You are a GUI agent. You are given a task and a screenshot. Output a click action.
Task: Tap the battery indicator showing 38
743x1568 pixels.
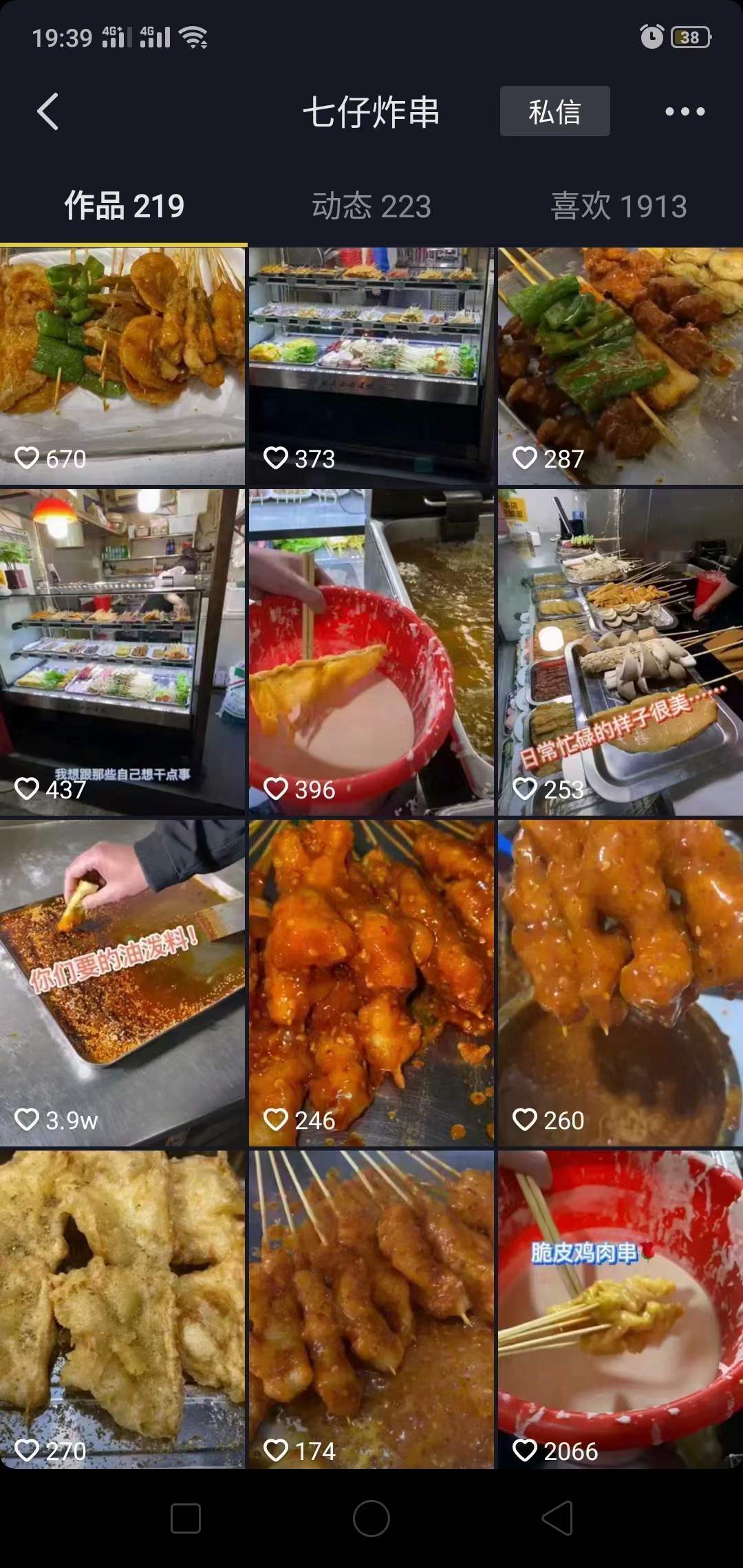pos(689,39)
